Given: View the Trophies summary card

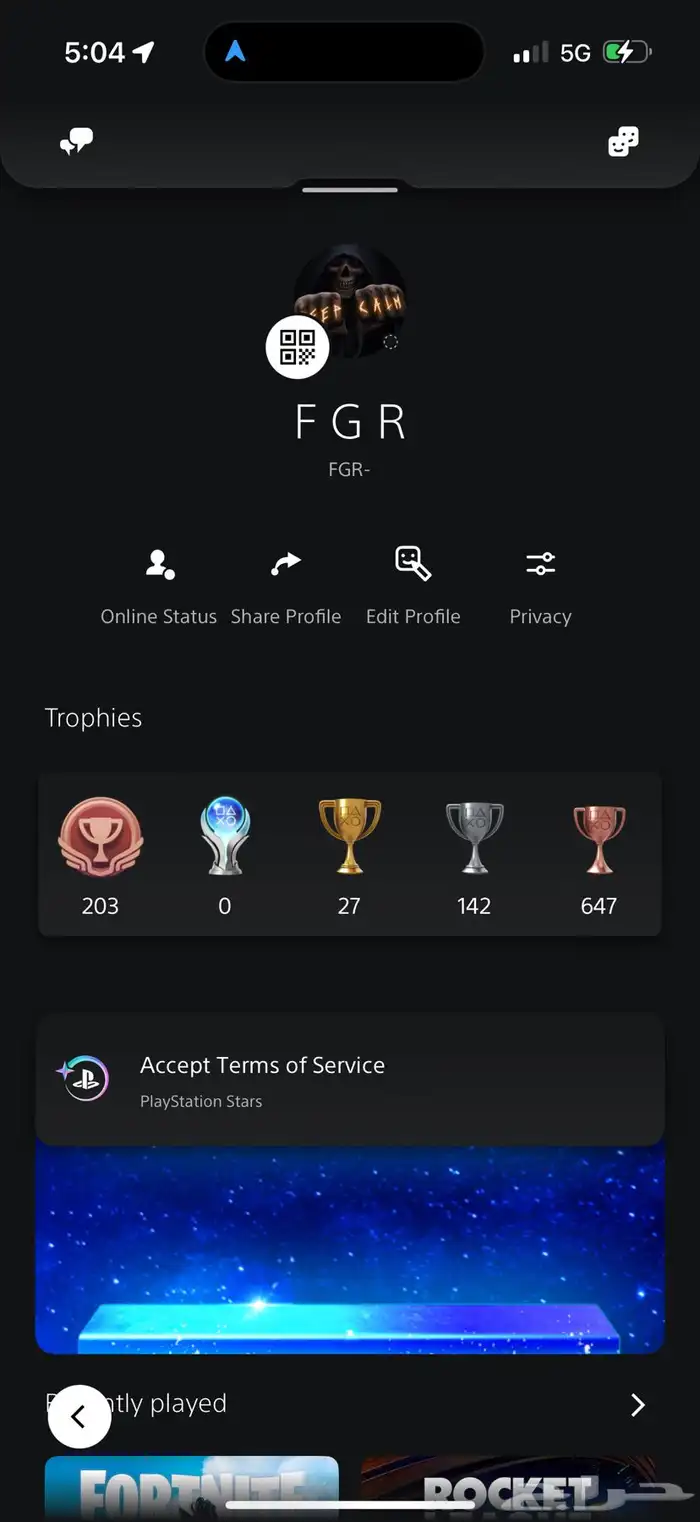Looking at the screenshot, I should [x=349, y=854].
